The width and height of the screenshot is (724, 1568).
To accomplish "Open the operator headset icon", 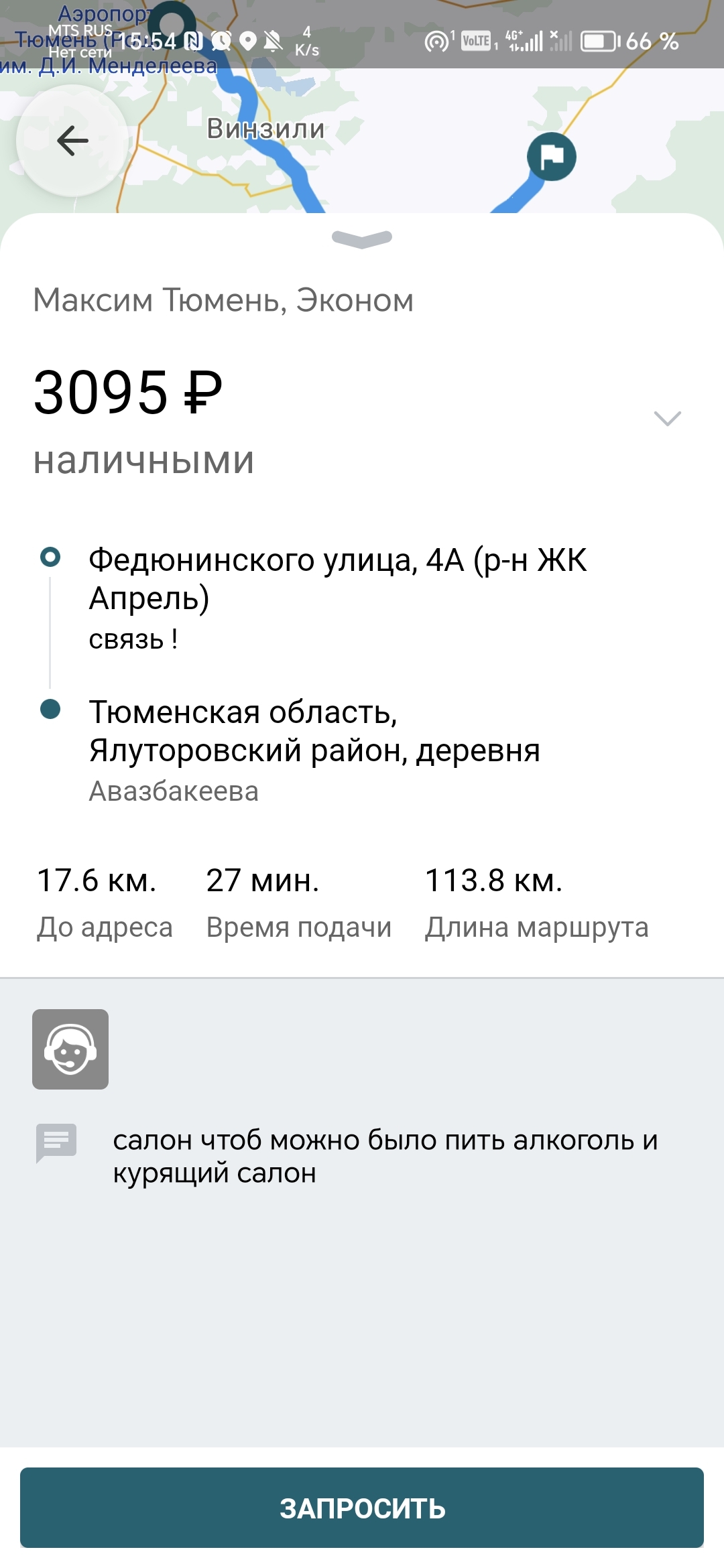I will pos(70,1049).
